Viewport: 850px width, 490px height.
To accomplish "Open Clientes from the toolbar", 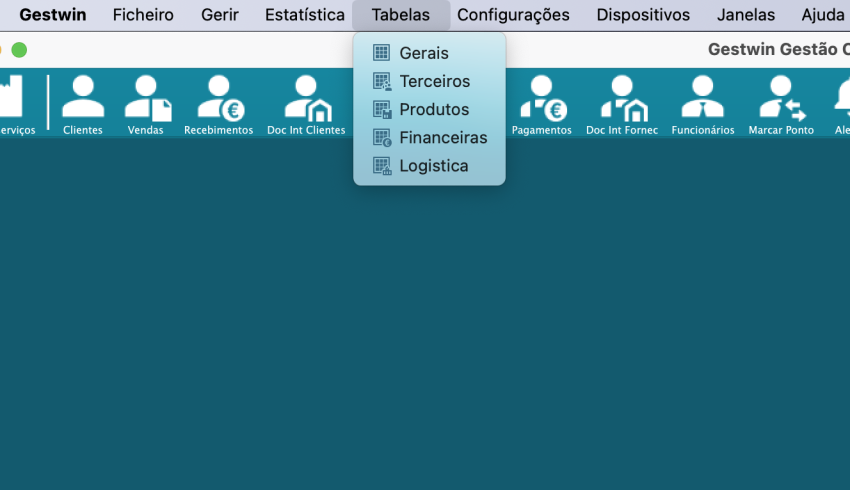I will 83,105.
